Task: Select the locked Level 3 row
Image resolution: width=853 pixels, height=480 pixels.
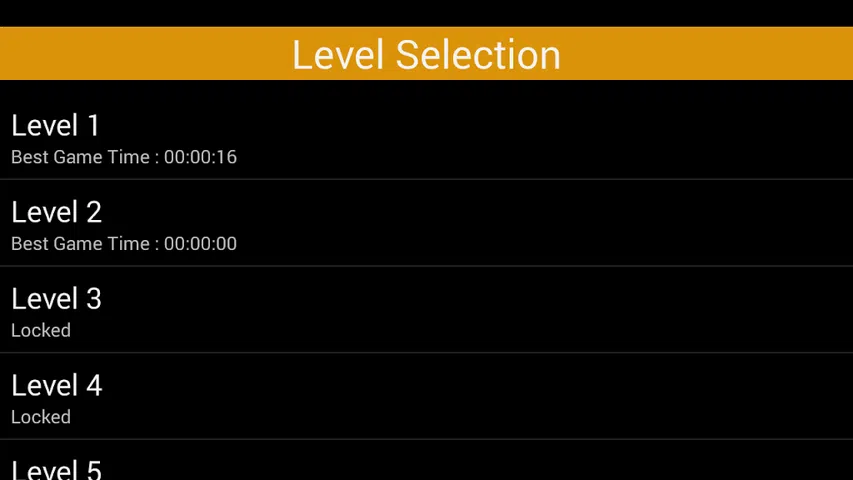Action: coord(426,311)
